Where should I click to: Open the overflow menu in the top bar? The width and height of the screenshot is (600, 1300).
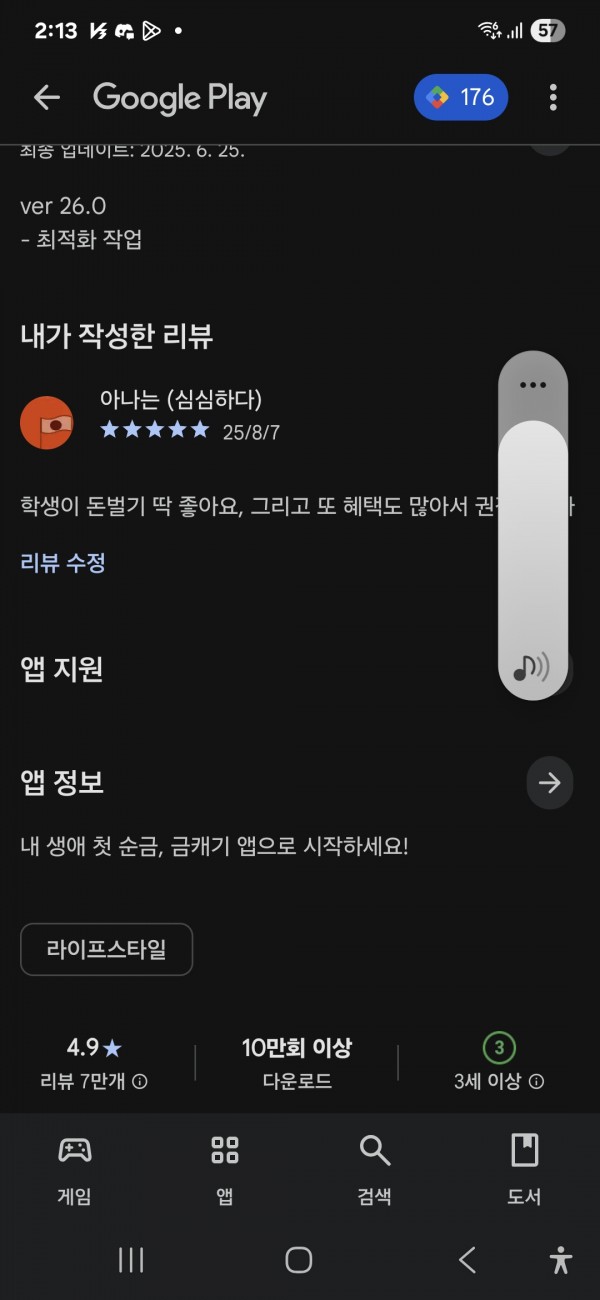tap(553, 97)
